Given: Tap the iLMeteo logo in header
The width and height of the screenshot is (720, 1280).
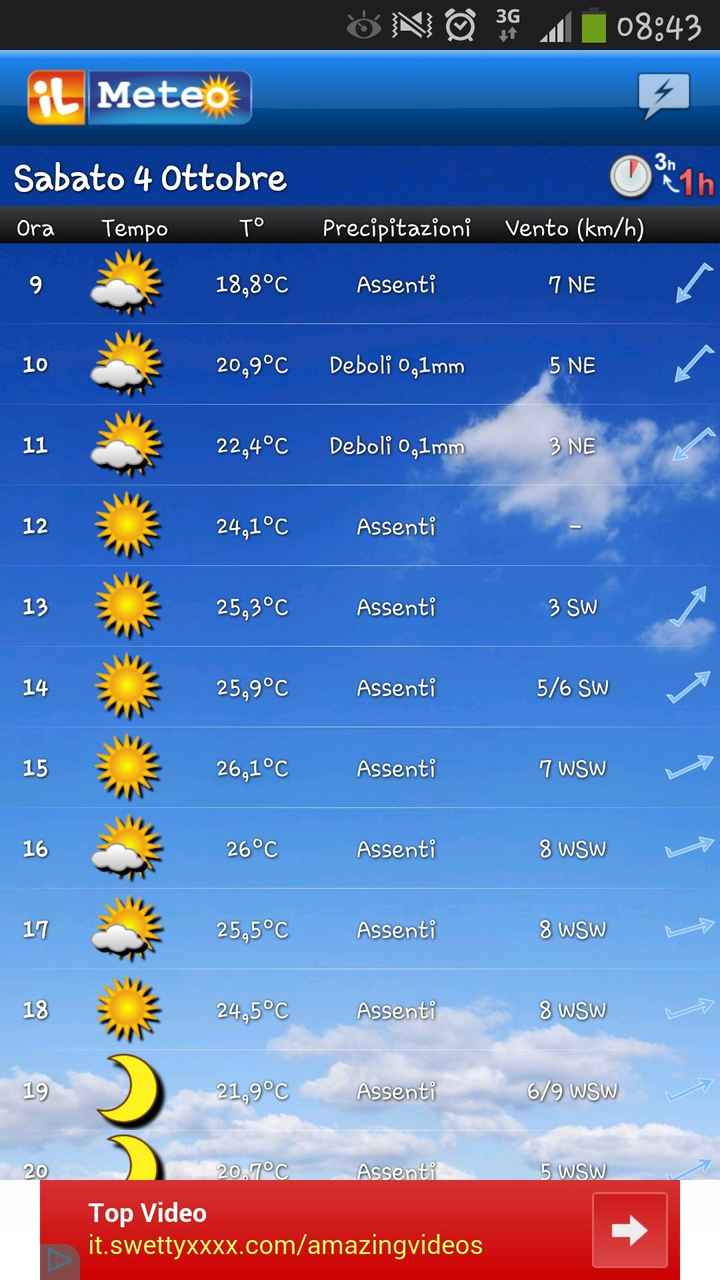Looking at the screenshot, I should tap(139, 98).
